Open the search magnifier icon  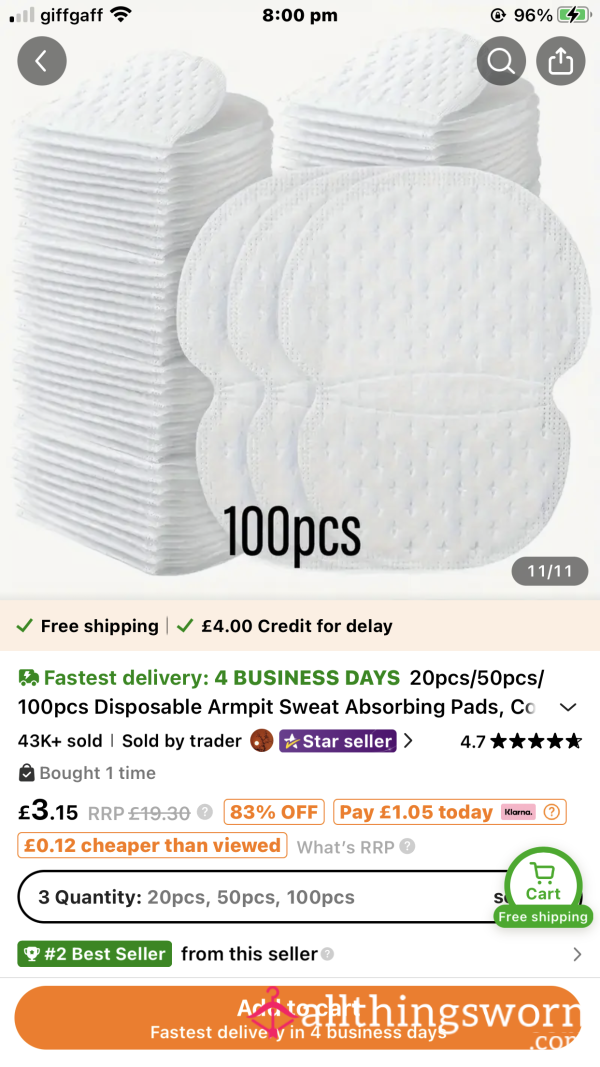tap(501, 61)
